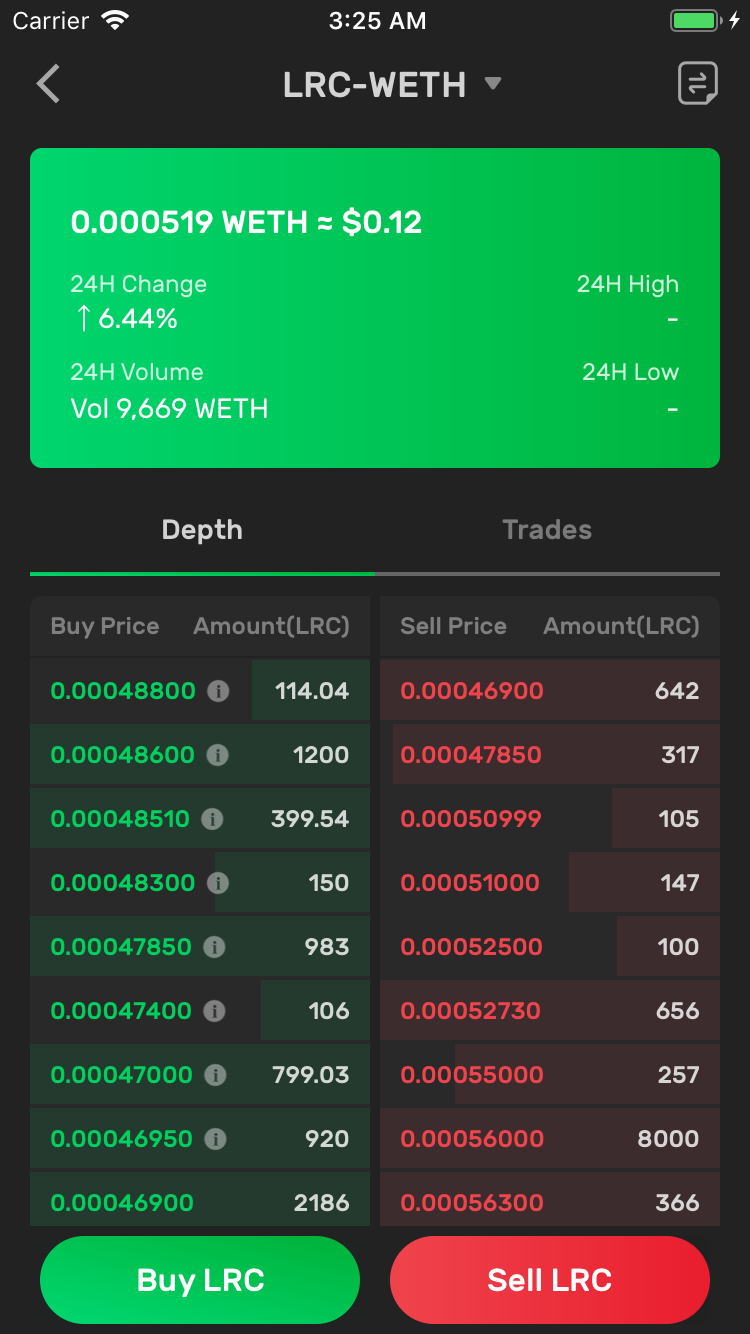Show info for buy price 0.00048800
Viewport: 750px width, 1334px height.
click(x=218, y=691)
